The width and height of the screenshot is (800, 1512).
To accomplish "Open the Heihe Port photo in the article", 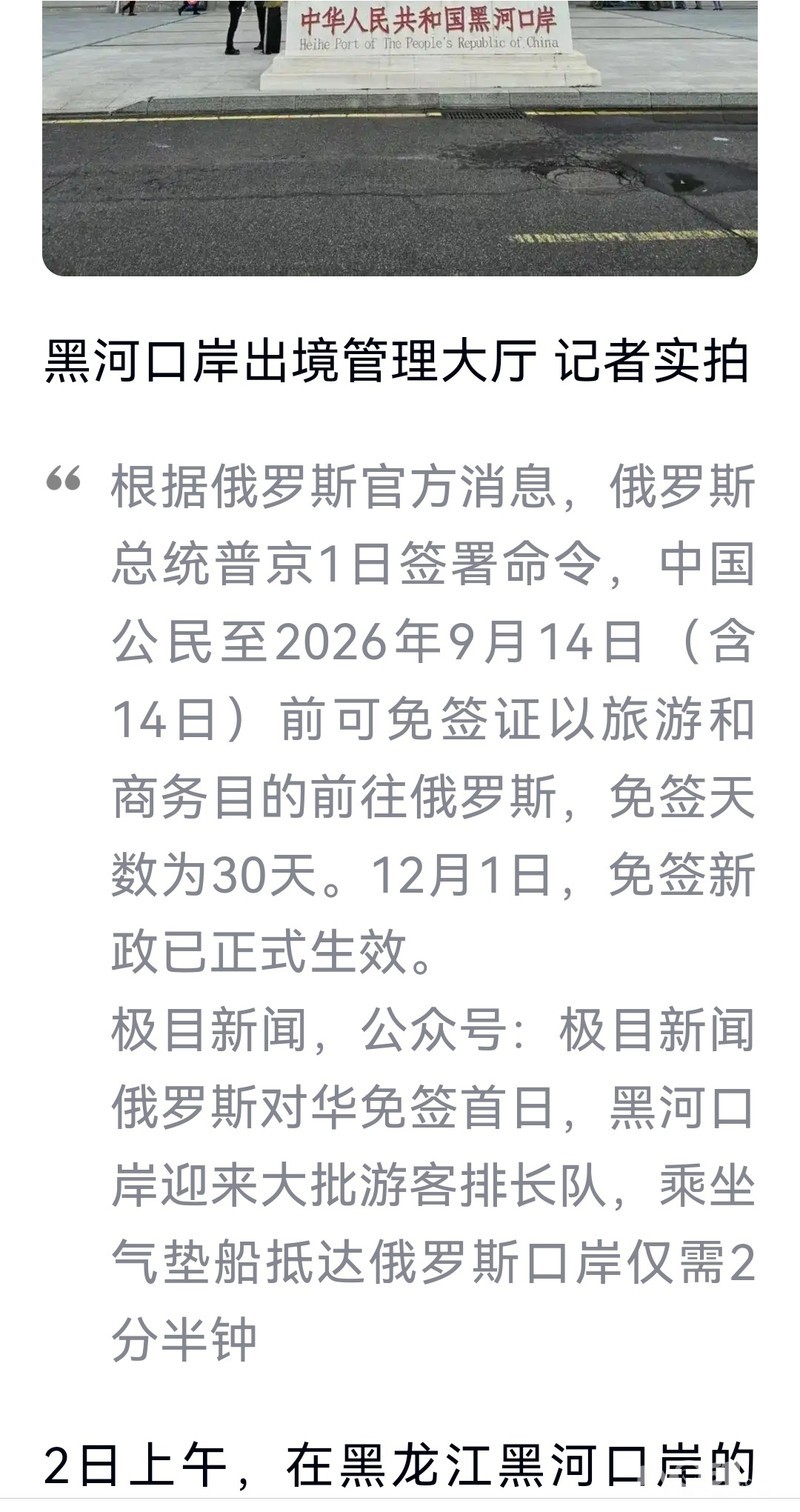I will [400, 138].
